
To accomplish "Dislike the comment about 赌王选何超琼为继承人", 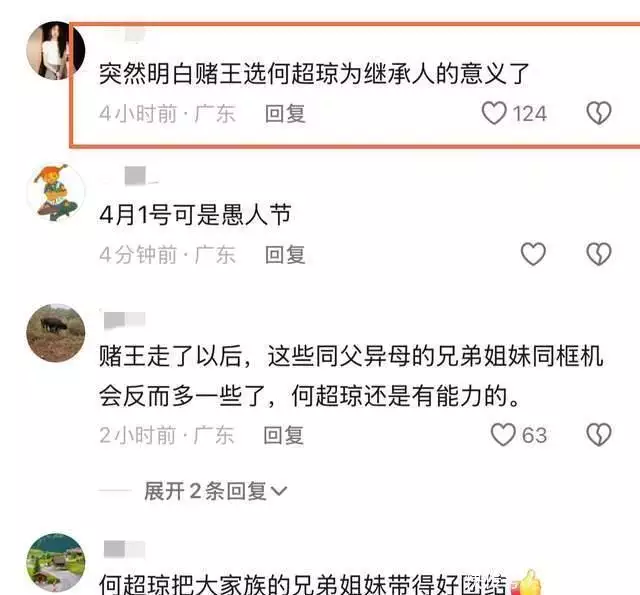I will pyautogui.click(x=598, y=113).
